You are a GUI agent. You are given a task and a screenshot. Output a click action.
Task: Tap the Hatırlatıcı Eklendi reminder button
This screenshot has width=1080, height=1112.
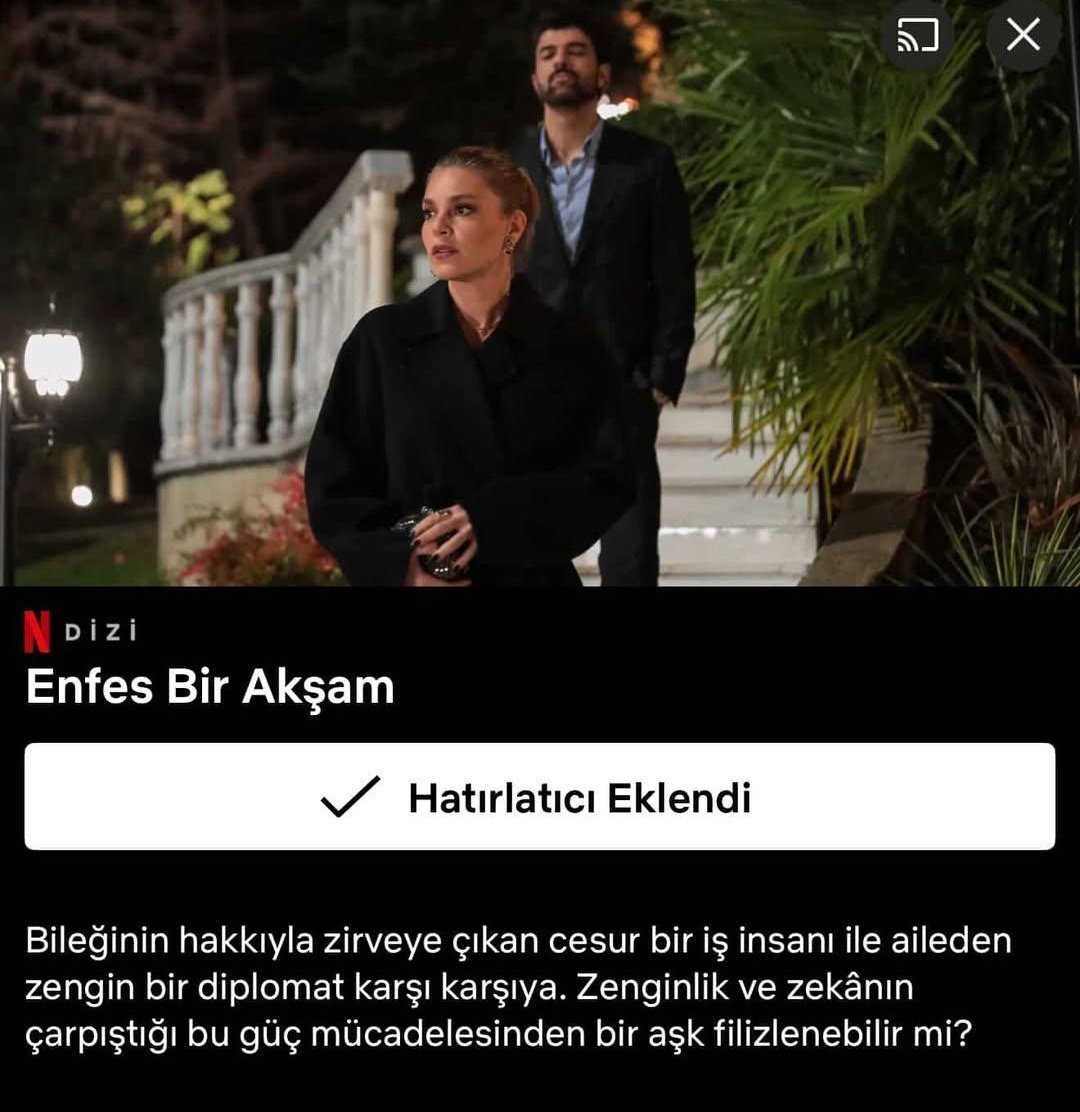540,796
